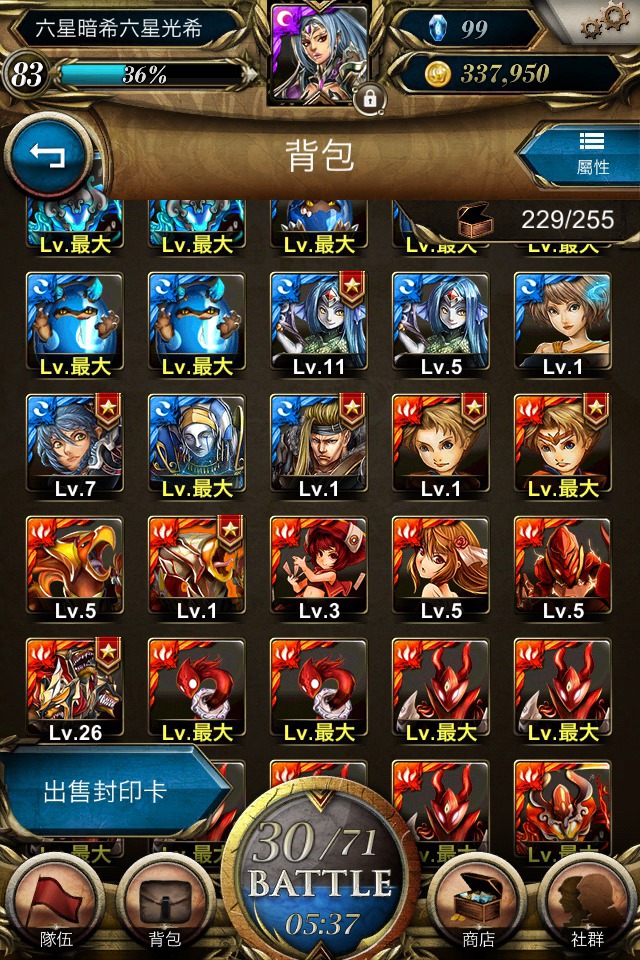
Task: Select the Lv.26 fire beast card
Action: coord(74,686)
